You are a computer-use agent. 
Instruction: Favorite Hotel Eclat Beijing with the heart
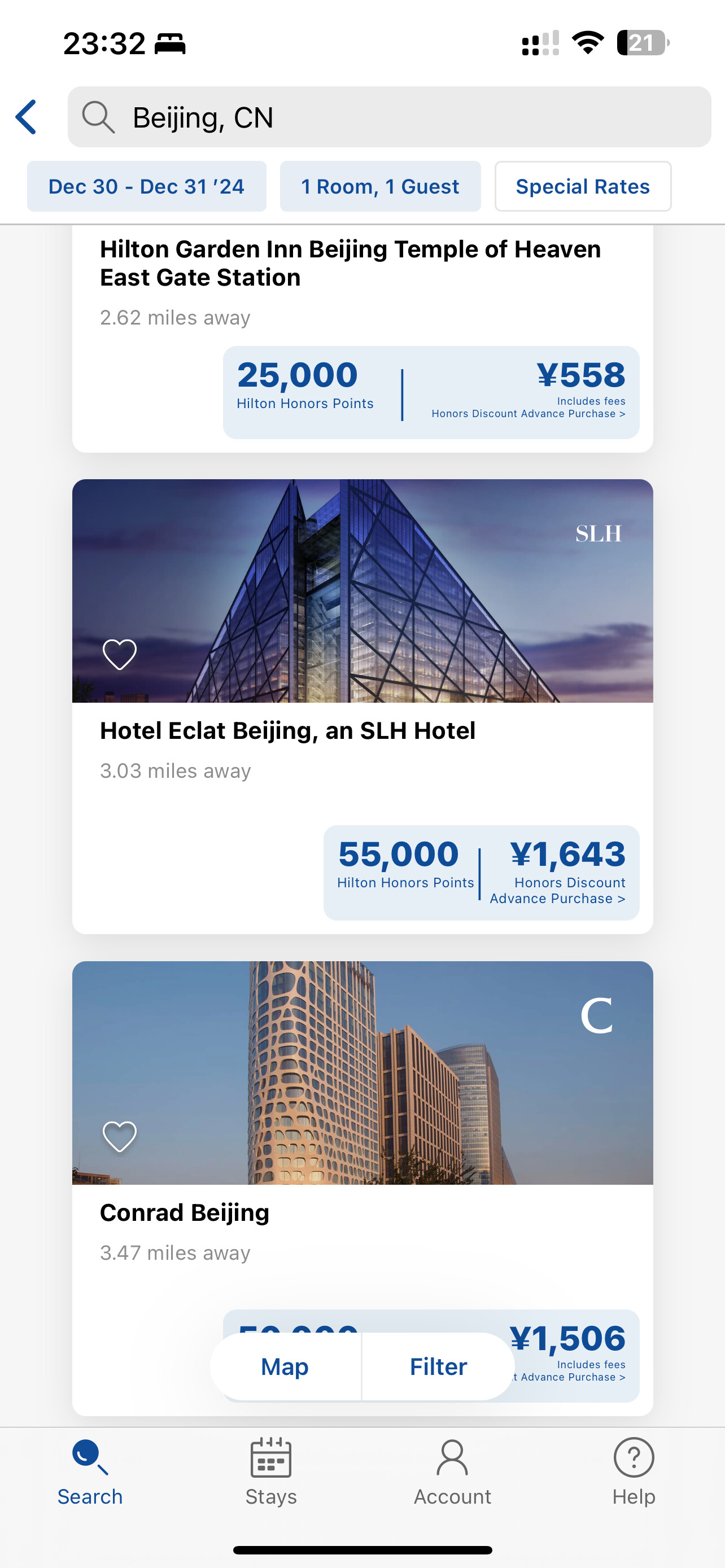click(x=119, y=654)
